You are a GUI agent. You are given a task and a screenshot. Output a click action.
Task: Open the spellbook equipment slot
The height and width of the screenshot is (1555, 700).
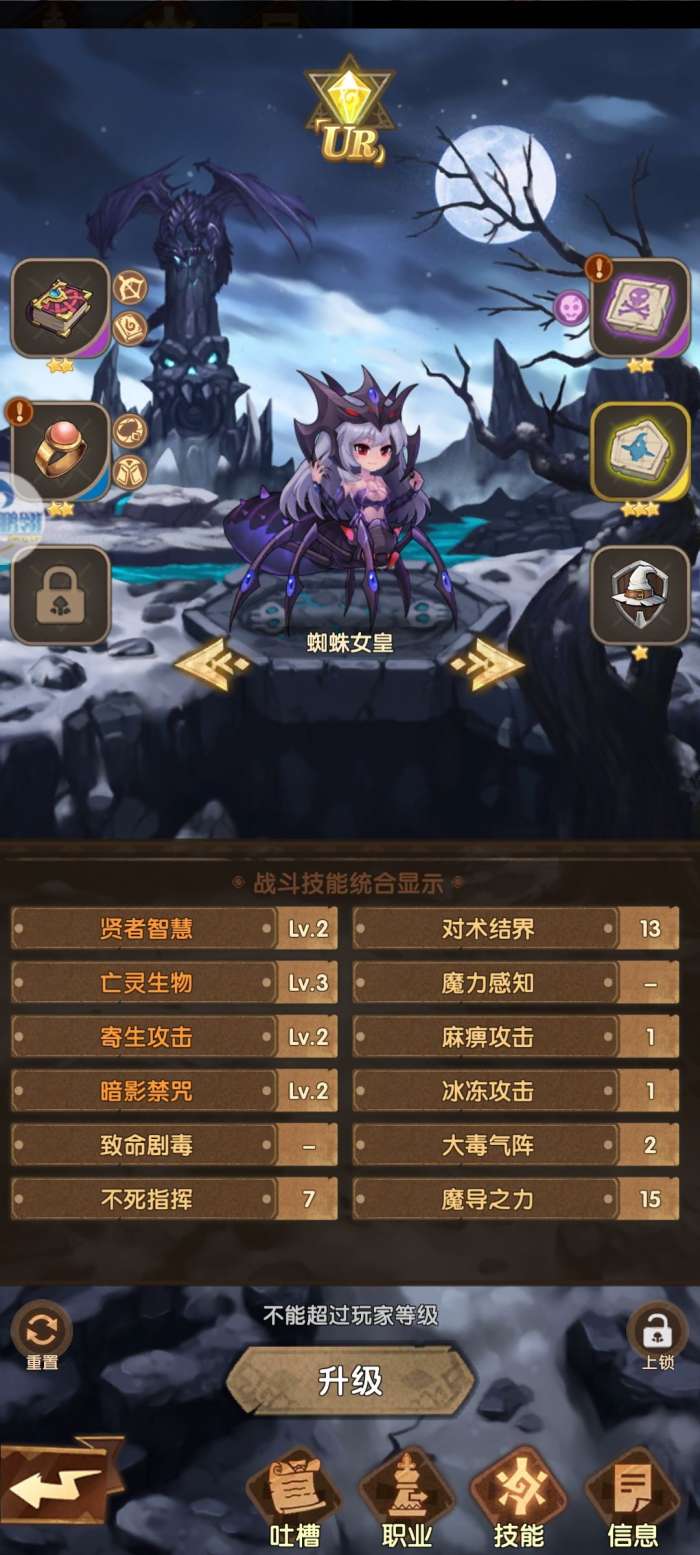[61, 308]
